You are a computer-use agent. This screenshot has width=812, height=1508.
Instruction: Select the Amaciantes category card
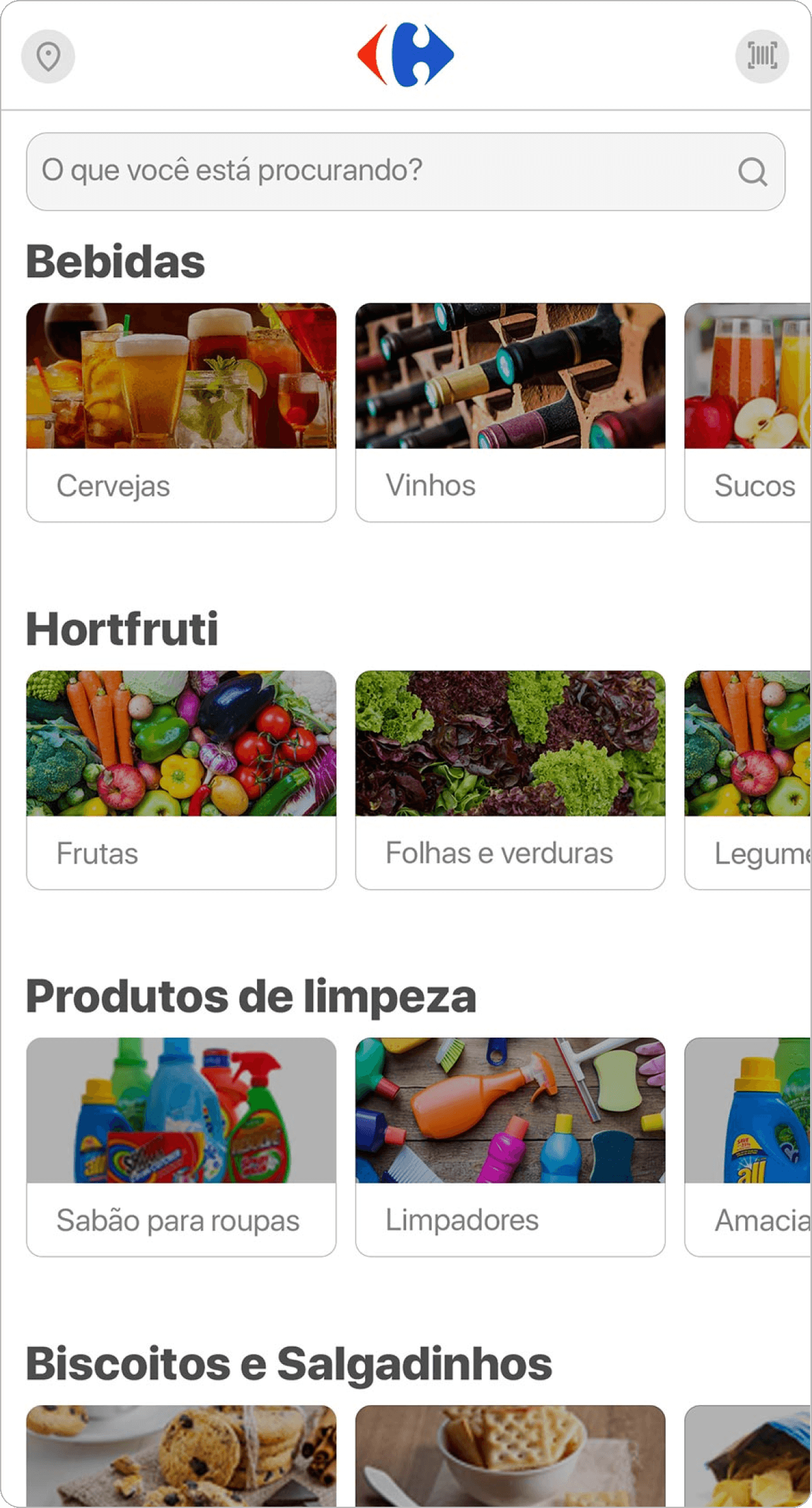coord(748,1147)
